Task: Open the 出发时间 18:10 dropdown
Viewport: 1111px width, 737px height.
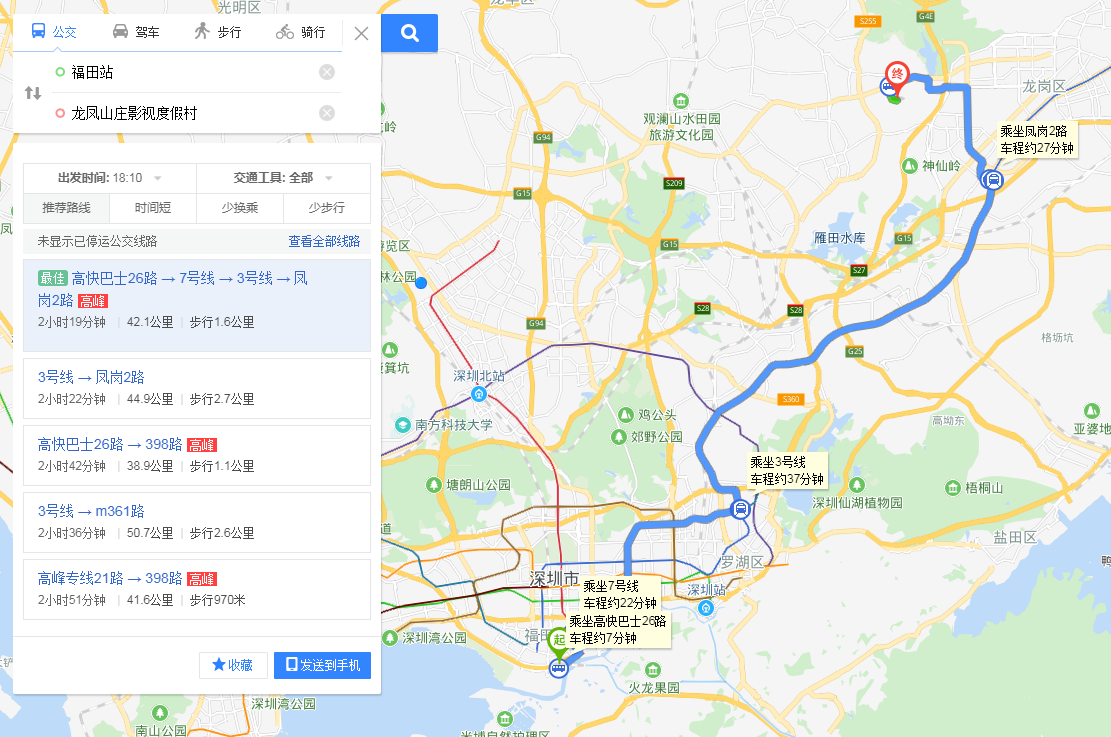Action: [x=110, y=178]
